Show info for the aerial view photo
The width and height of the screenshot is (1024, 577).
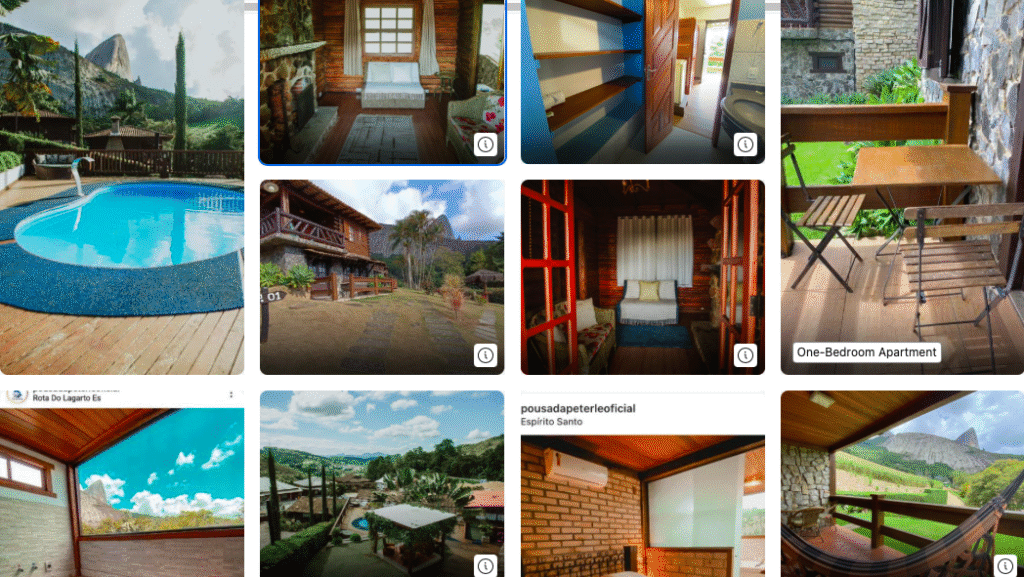[485, 566]
